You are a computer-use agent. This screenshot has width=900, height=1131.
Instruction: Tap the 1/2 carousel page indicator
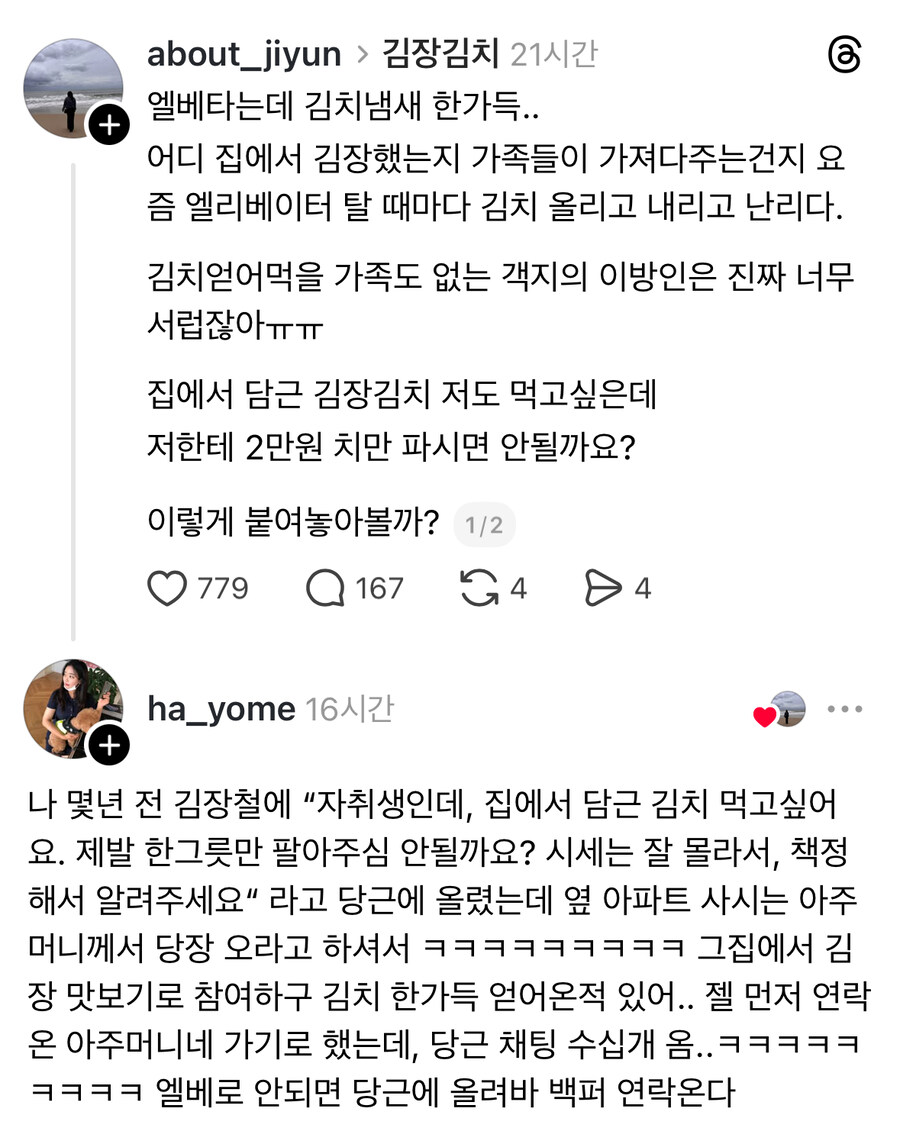482,523
